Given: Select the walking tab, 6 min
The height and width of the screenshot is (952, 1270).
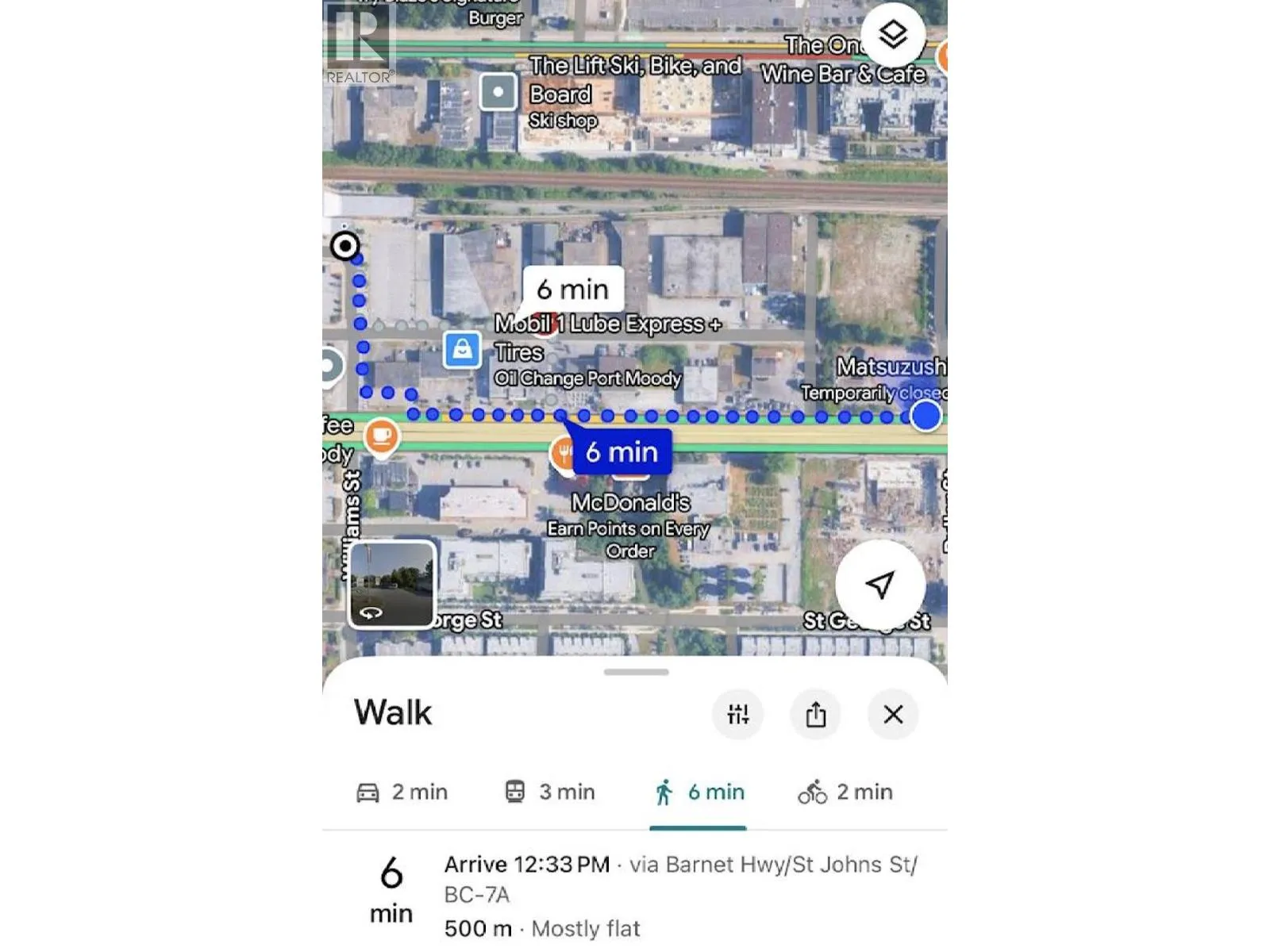Looking at the screenshot, I should coord(698,792).
